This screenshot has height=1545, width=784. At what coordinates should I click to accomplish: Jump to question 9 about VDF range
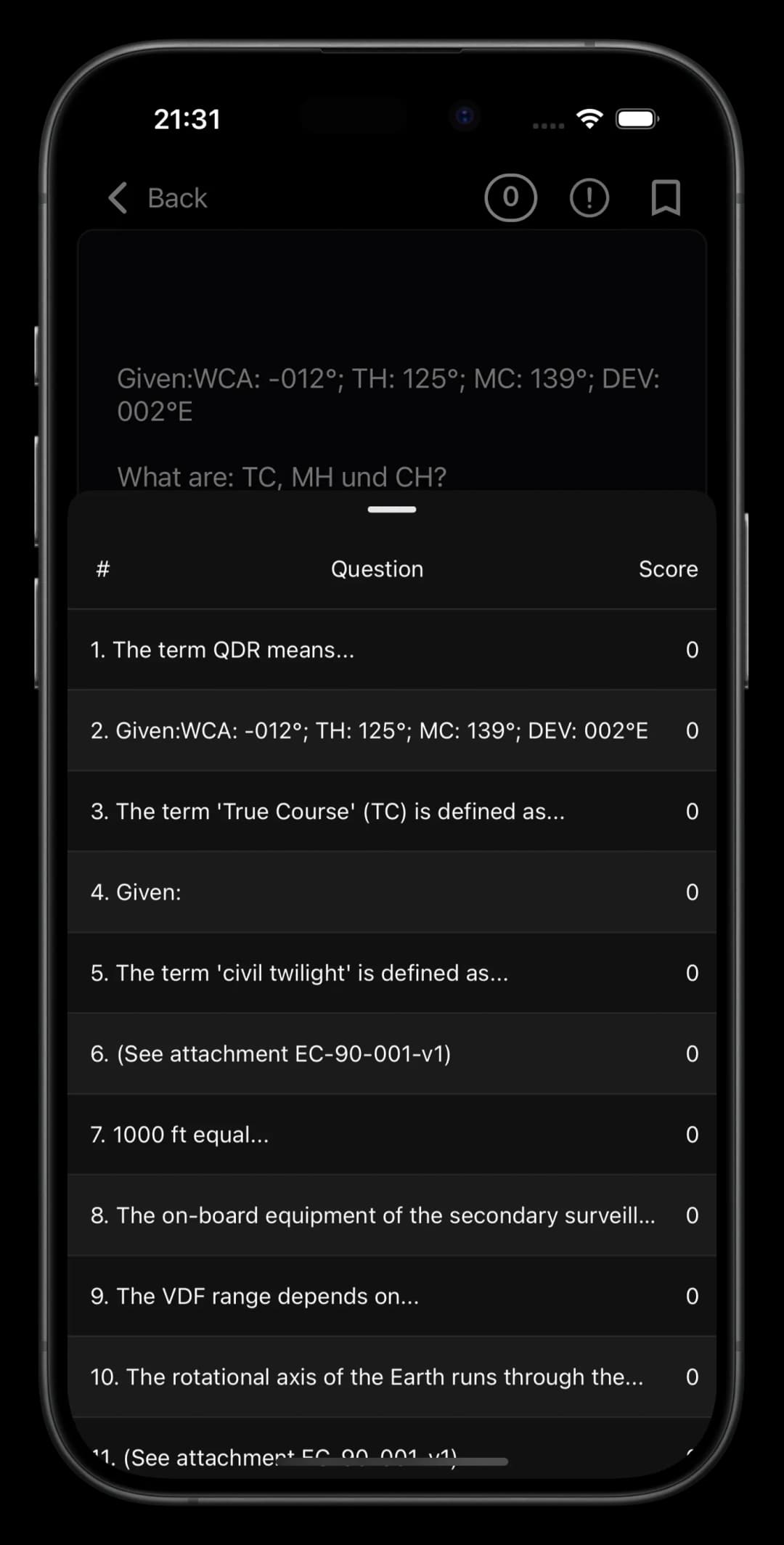[391, 1296]
